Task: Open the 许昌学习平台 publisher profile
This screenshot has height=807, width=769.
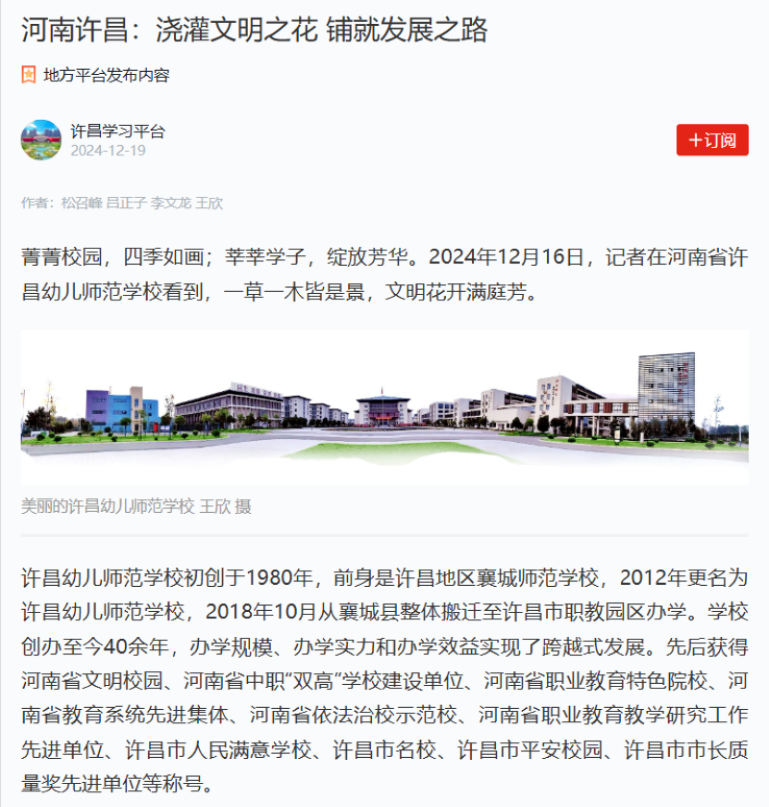Action: [117, 131]
